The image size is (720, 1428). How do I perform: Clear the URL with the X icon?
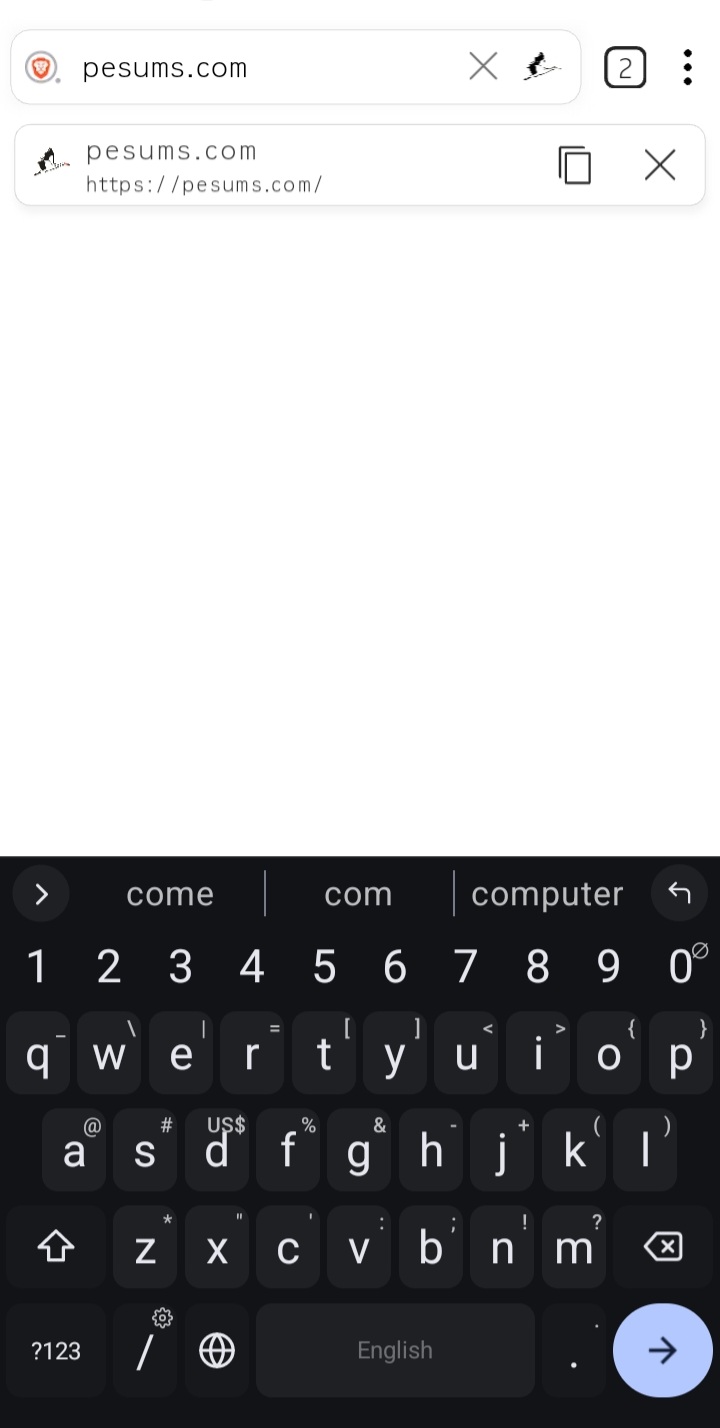[x=483, y=66]
